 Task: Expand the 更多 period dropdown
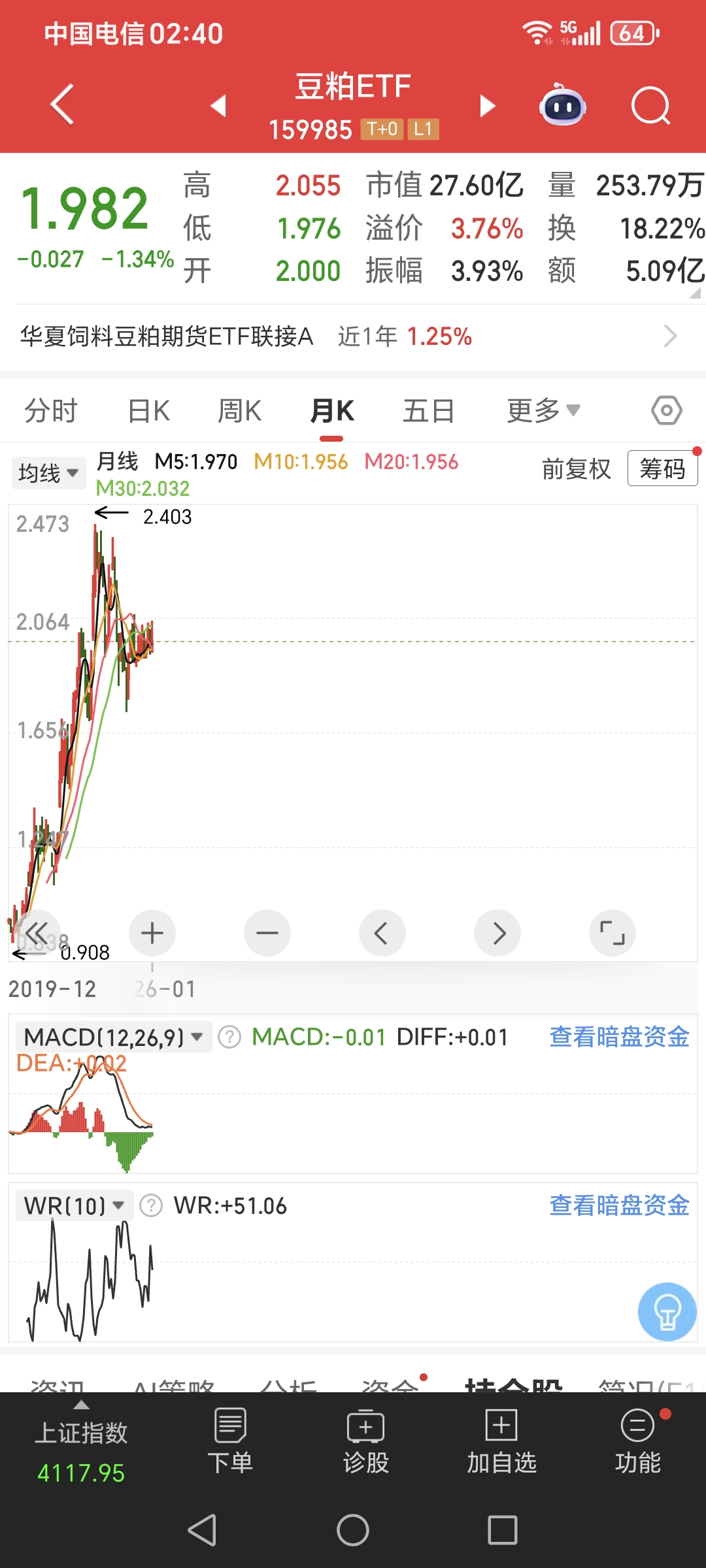pyautogui.click(x=543, y=412)
